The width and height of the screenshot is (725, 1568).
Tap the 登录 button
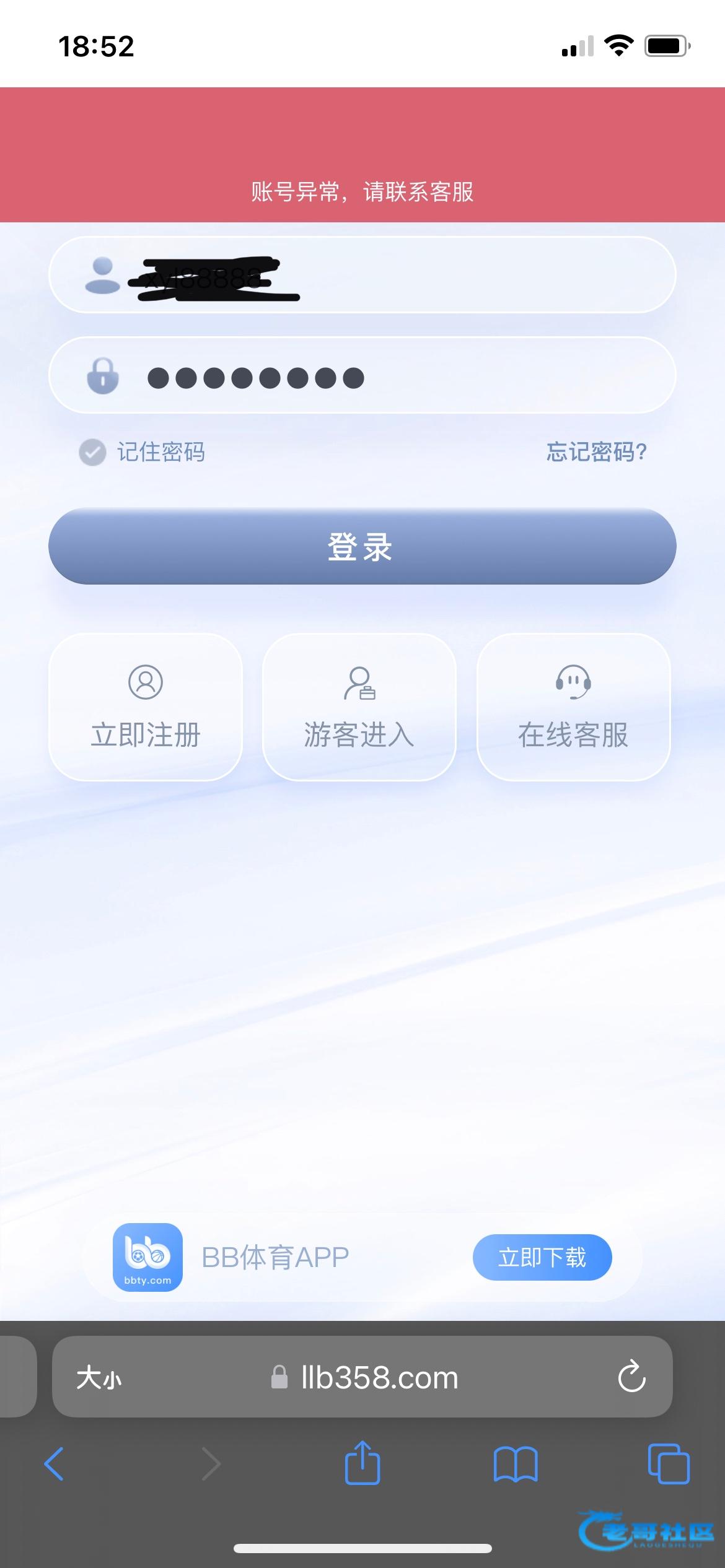(362, 546)
